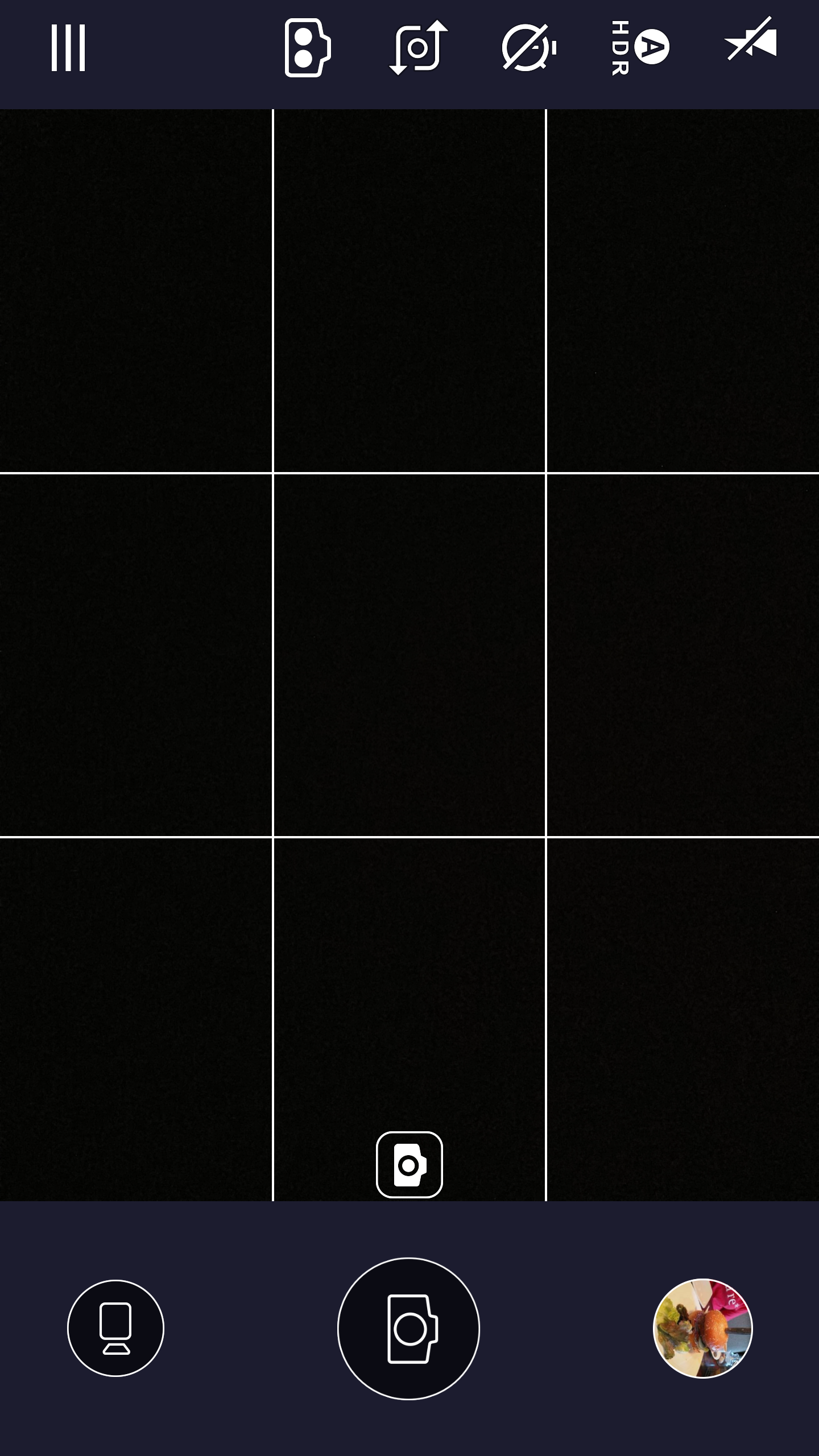Open the camera settings menu
This screenshot has height=1456, width=819.
tap(68, 48)
